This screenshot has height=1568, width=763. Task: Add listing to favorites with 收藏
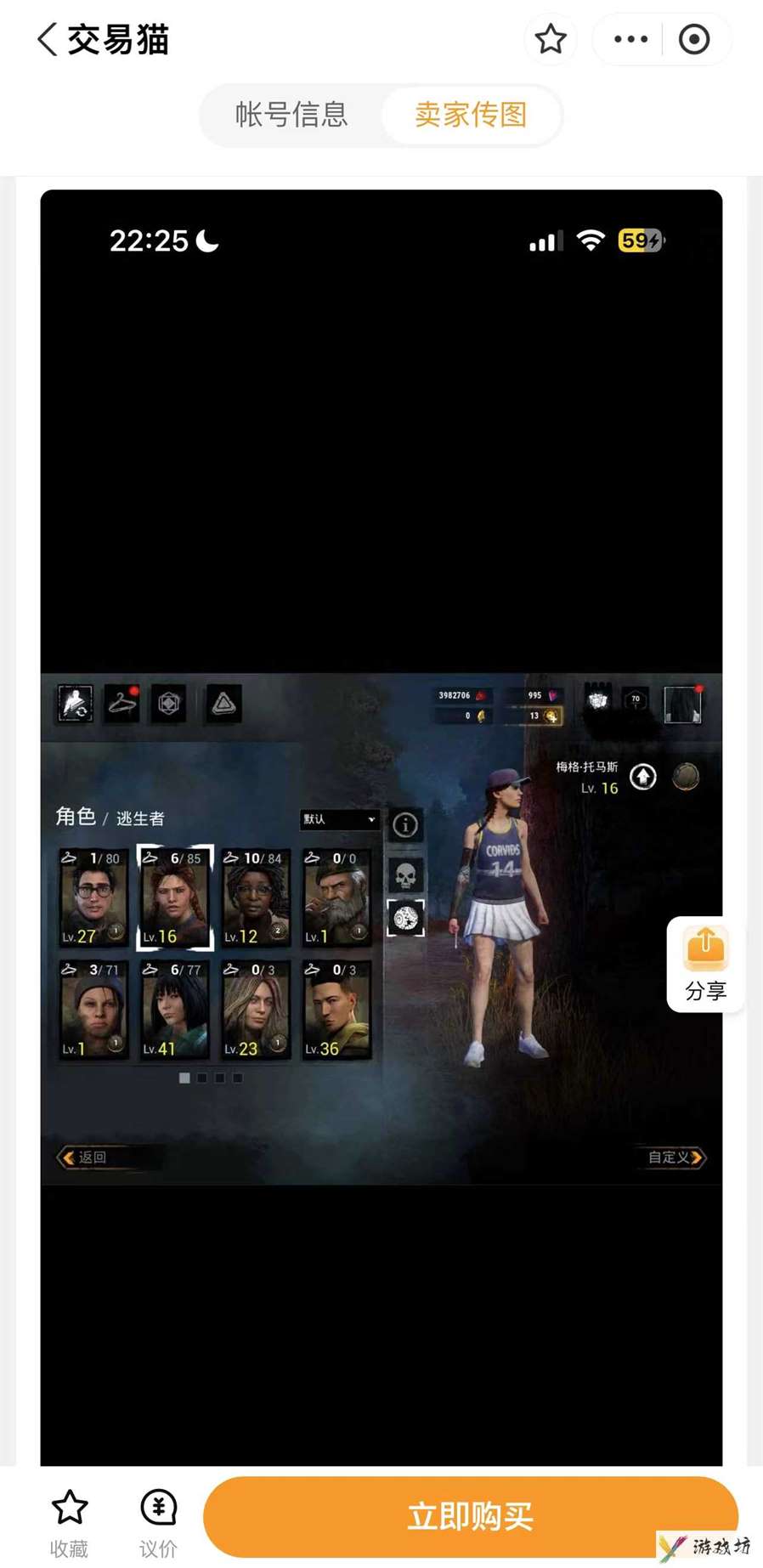(69, 1523)
